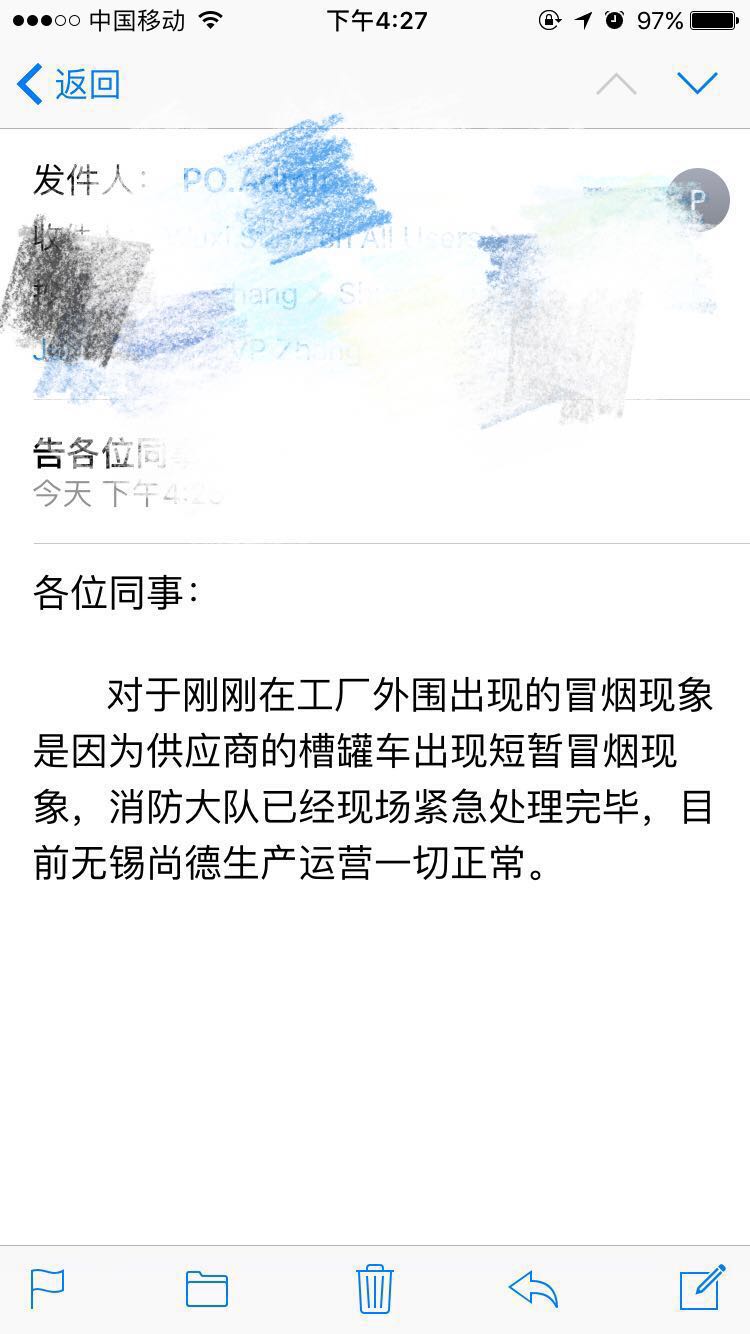Reply using the arrow icon
Screen dimensions: 750x1334
coord(533,1288)
